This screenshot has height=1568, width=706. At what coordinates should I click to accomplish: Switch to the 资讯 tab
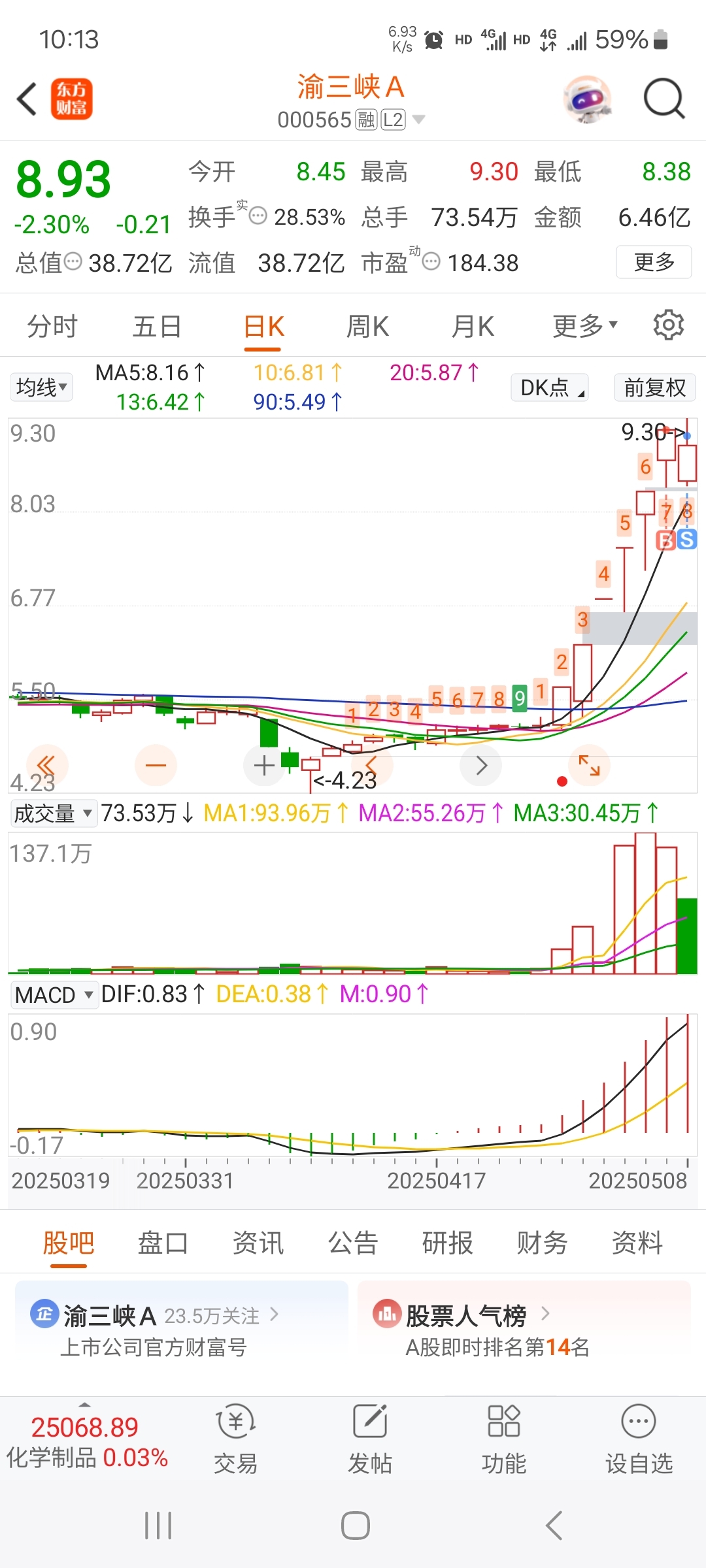tap(258, 1243)
